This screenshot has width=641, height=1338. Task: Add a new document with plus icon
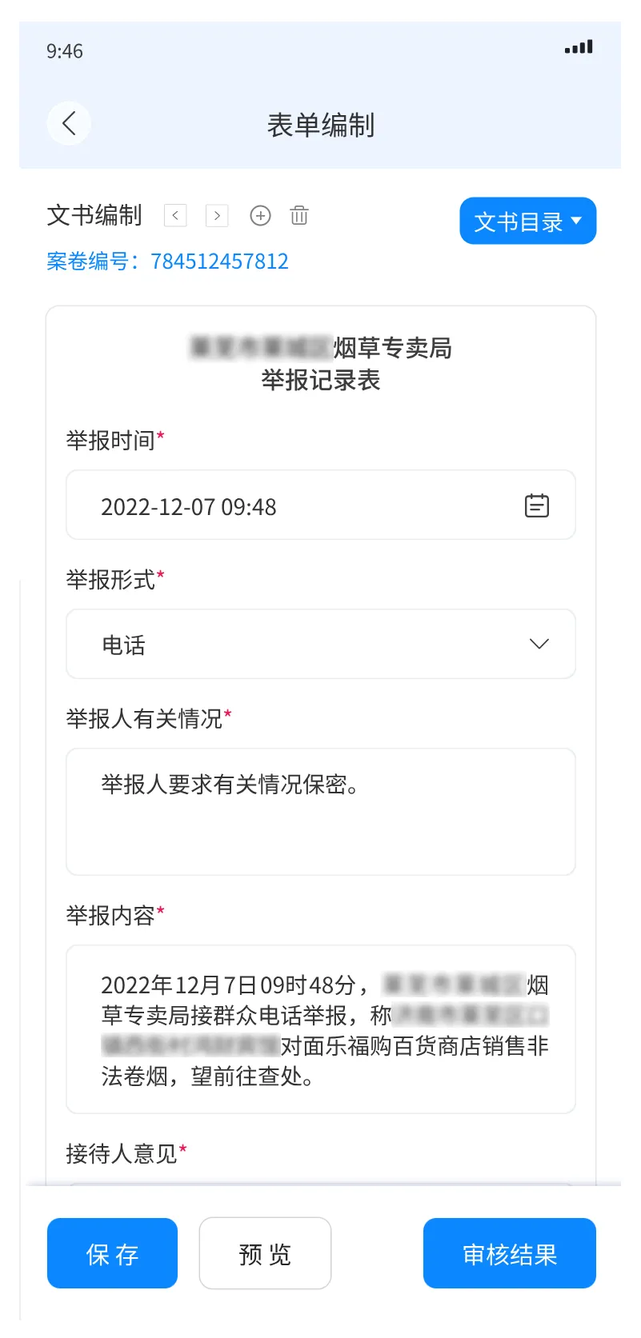click(260, 215)
